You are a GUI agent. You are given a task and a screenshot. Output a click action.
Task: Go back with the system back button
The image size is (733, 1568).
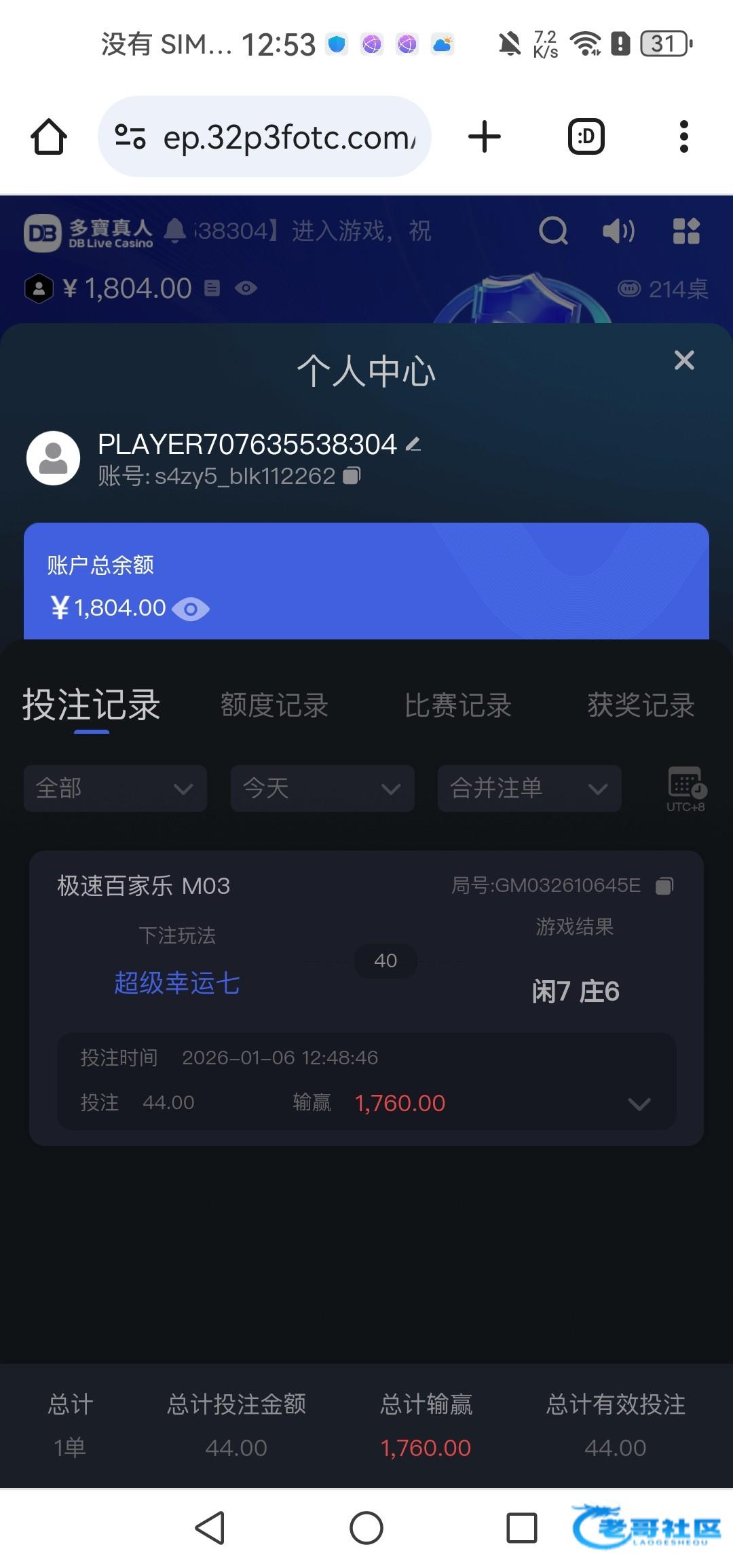click(210, 1528)
